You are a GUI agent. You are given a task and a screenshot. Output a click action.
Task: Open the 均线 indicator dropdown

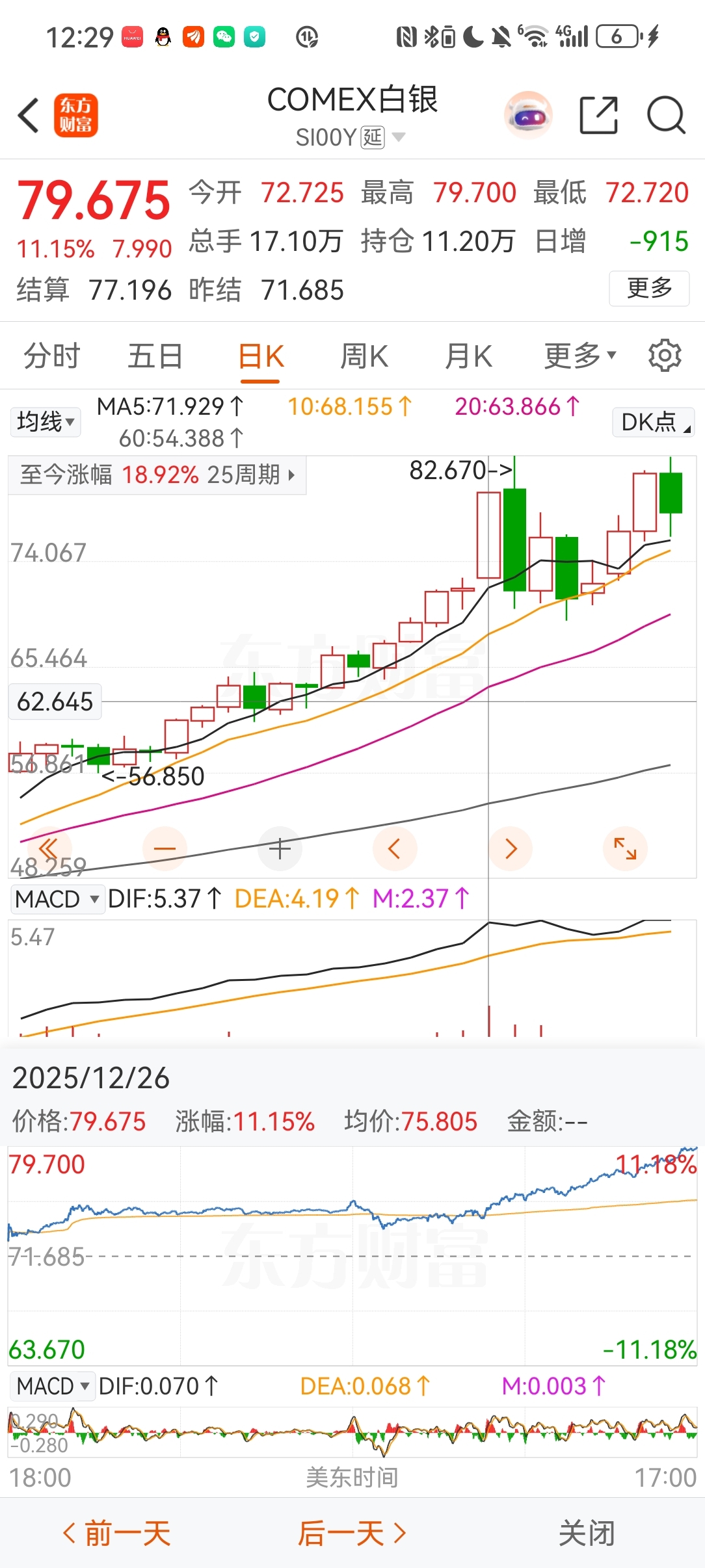click(x=45, y=422)
